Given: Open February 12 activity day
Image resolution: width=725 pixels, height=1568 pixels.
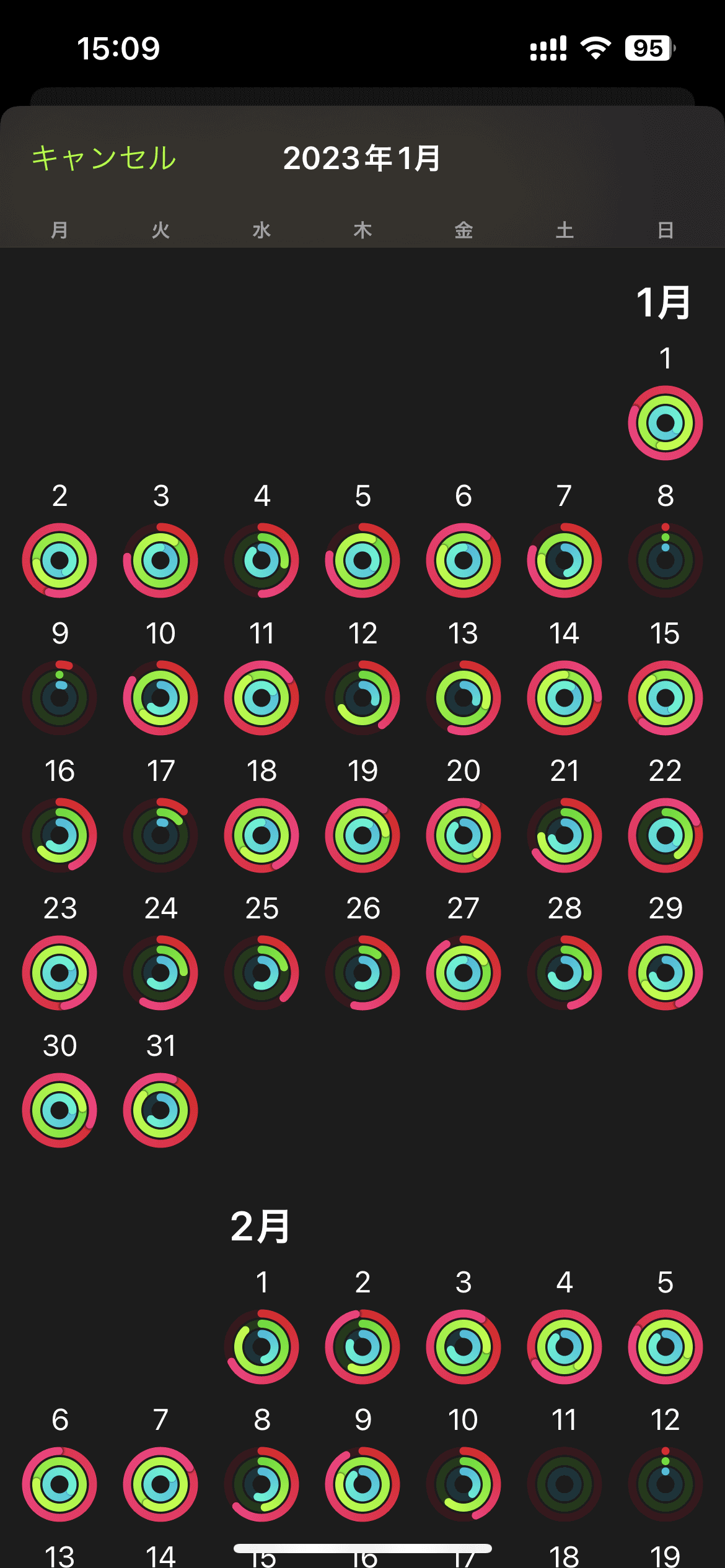Looking at the screenshot, I should [x=665, y=1484].
